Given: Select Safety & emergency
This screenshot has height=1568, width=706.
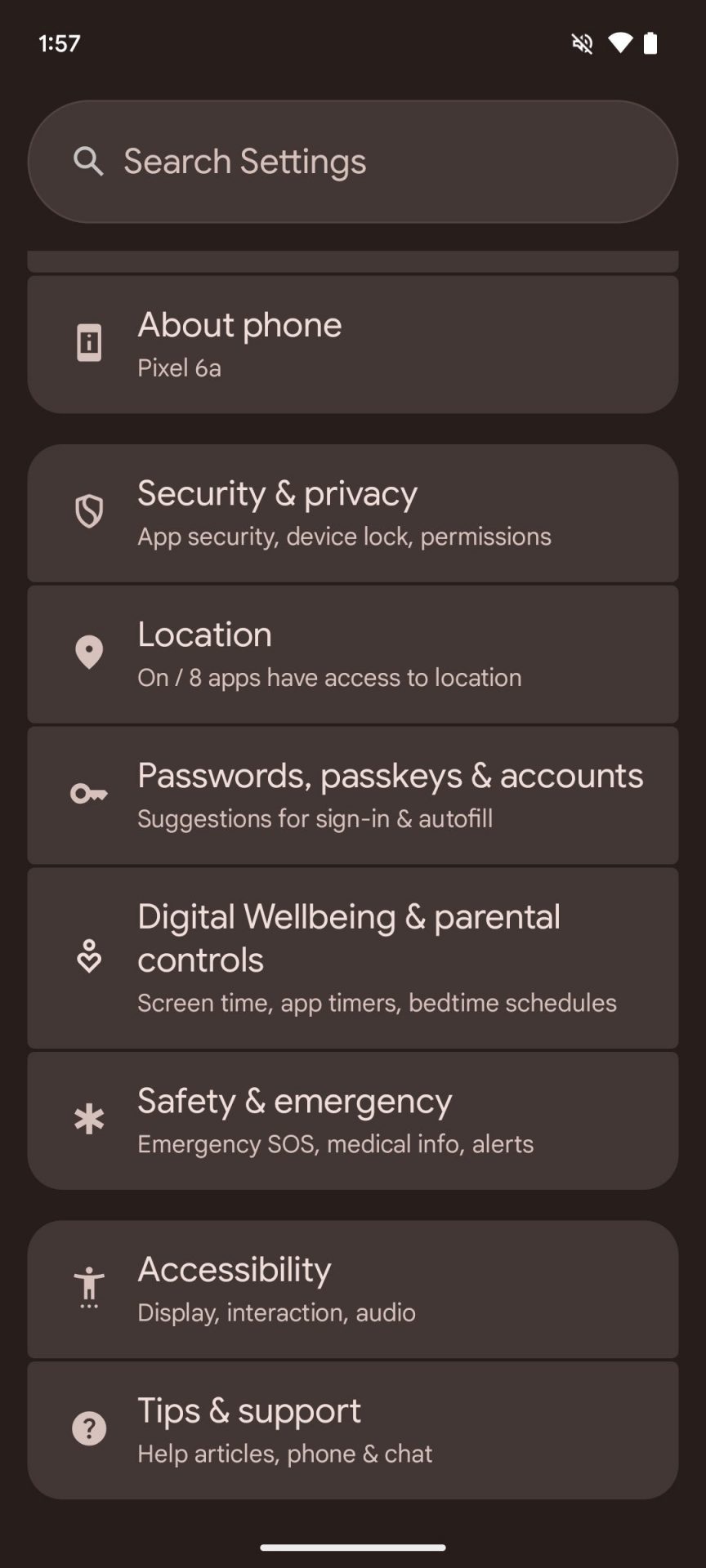Looking at the screenshot, I should pyautogui.click(x=353, y=1120).
